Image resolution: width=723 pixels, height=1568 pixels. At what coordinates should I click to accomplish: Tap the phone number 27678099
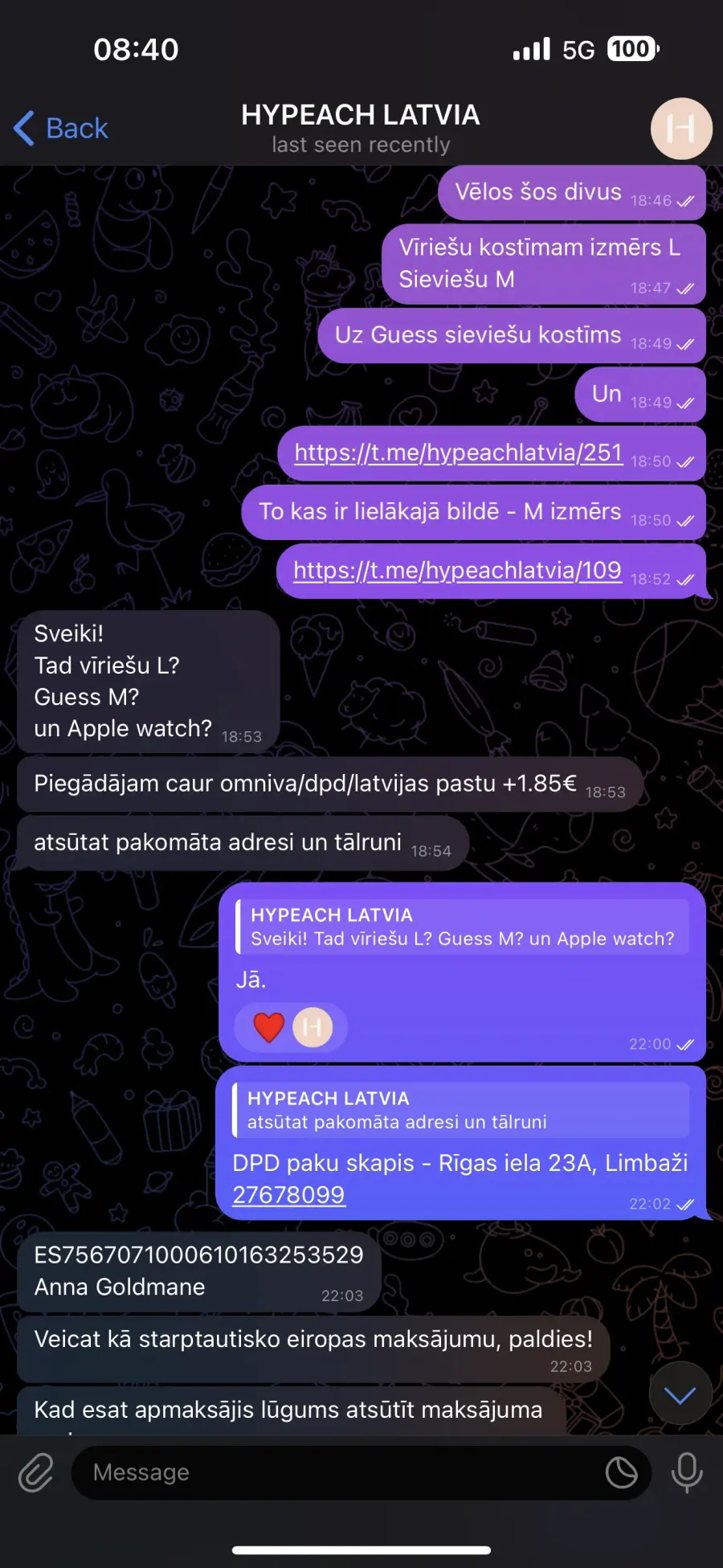click(288, 1195)
